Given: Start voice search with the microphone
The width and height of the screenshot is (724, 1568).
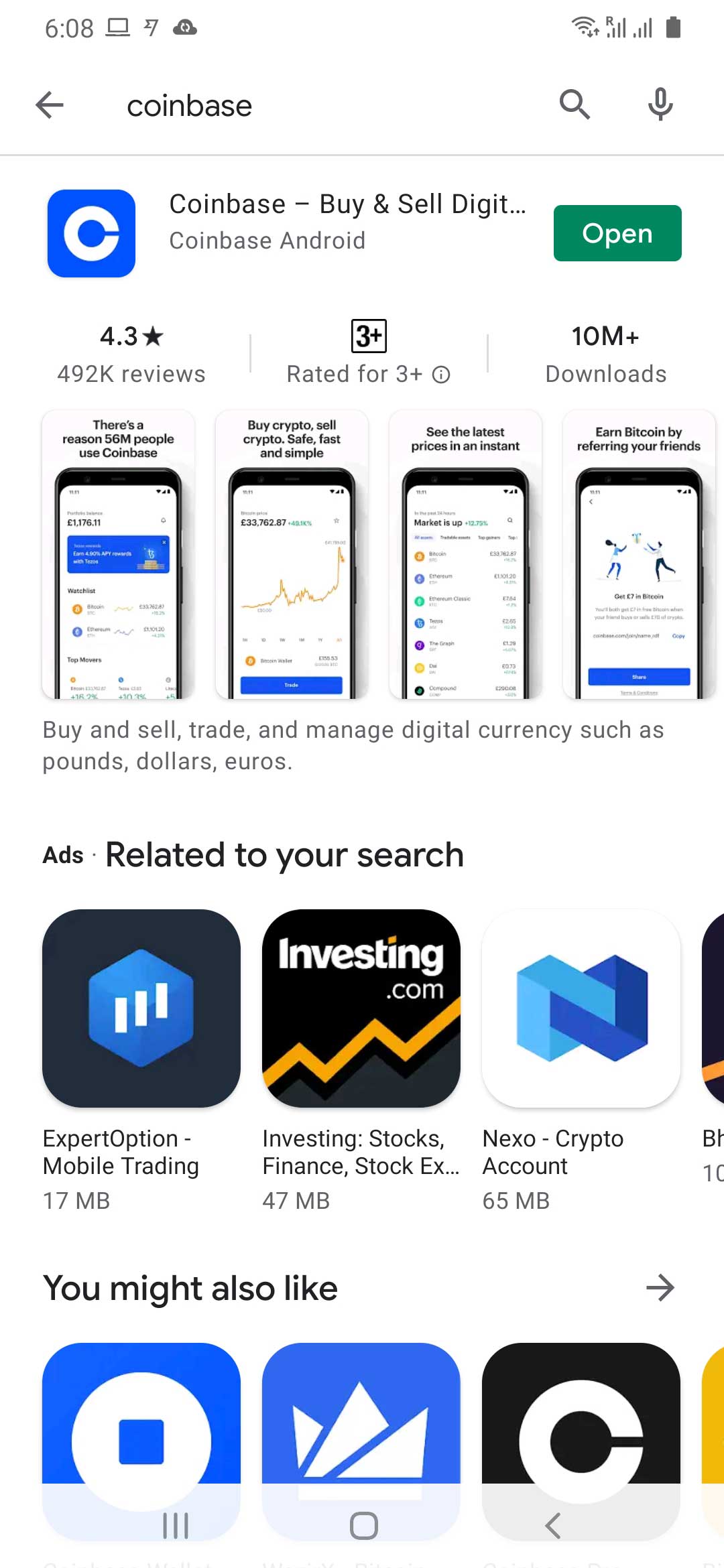Looking at the screenshot, I should click(x=660, y=105).
